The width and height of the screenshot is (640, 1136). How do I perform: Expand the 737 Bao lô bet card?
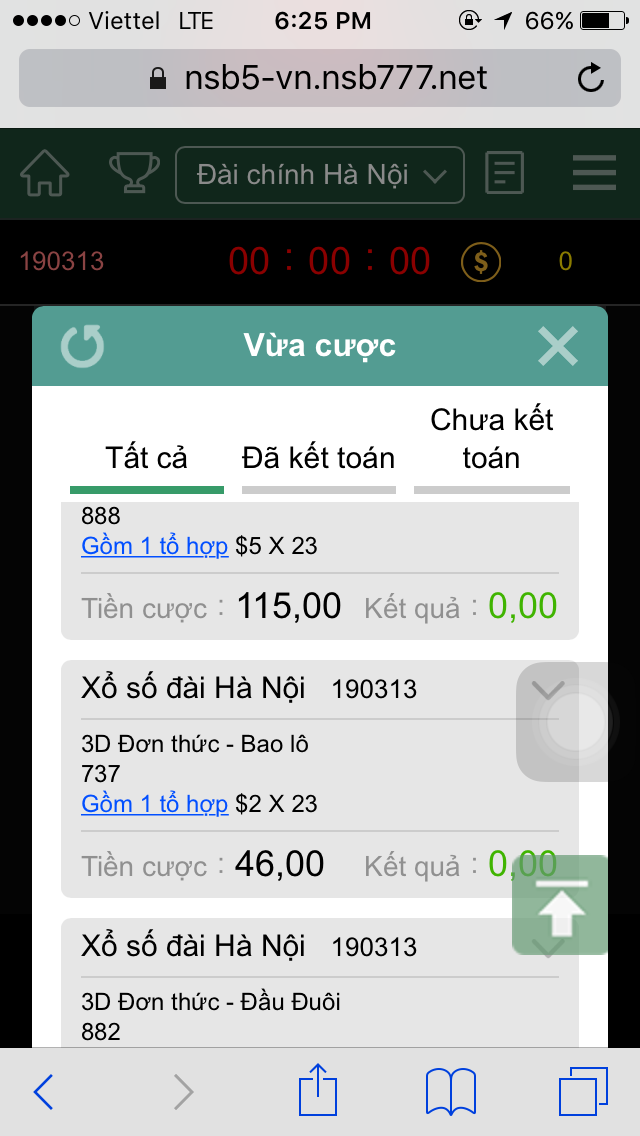pos(549,689)
